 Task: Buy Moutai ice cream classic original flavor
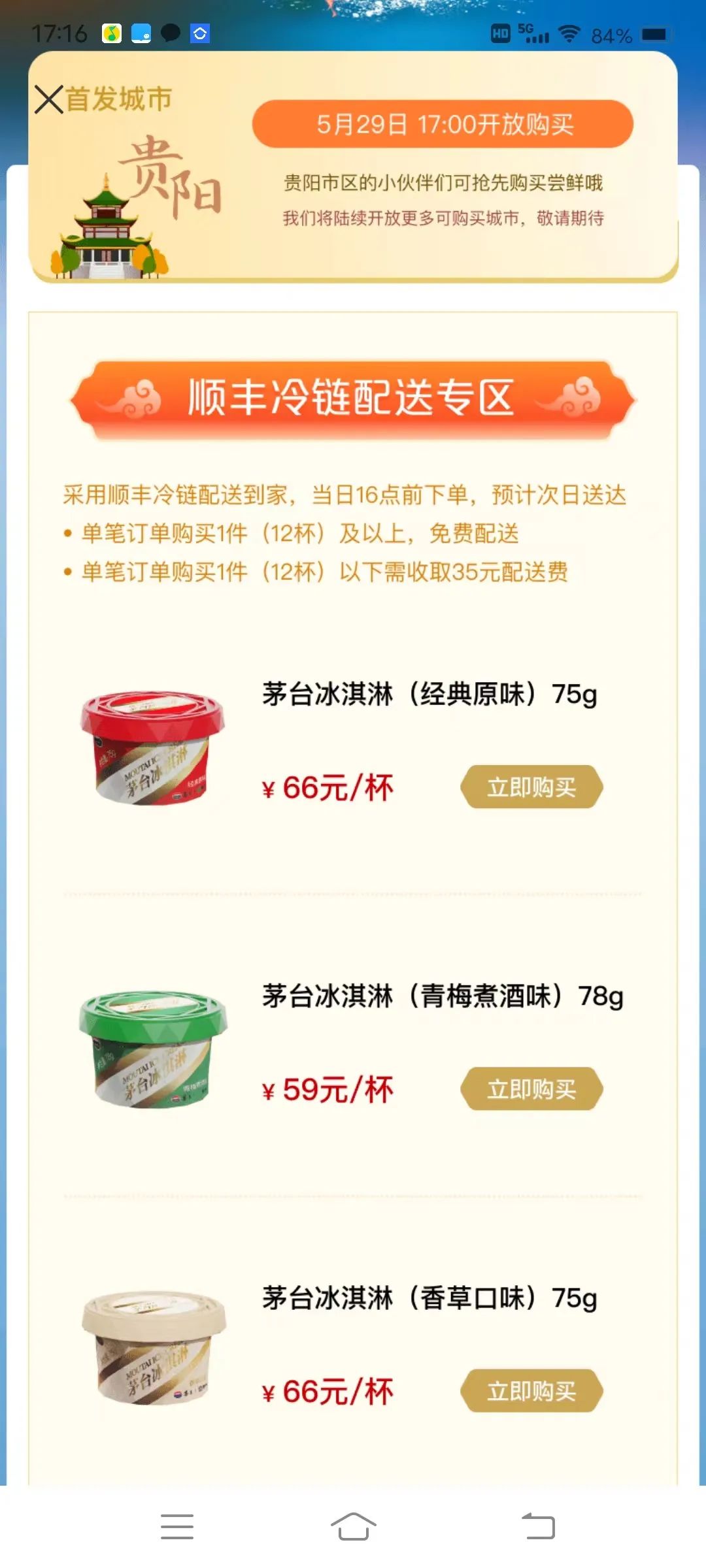click(531, 787)
